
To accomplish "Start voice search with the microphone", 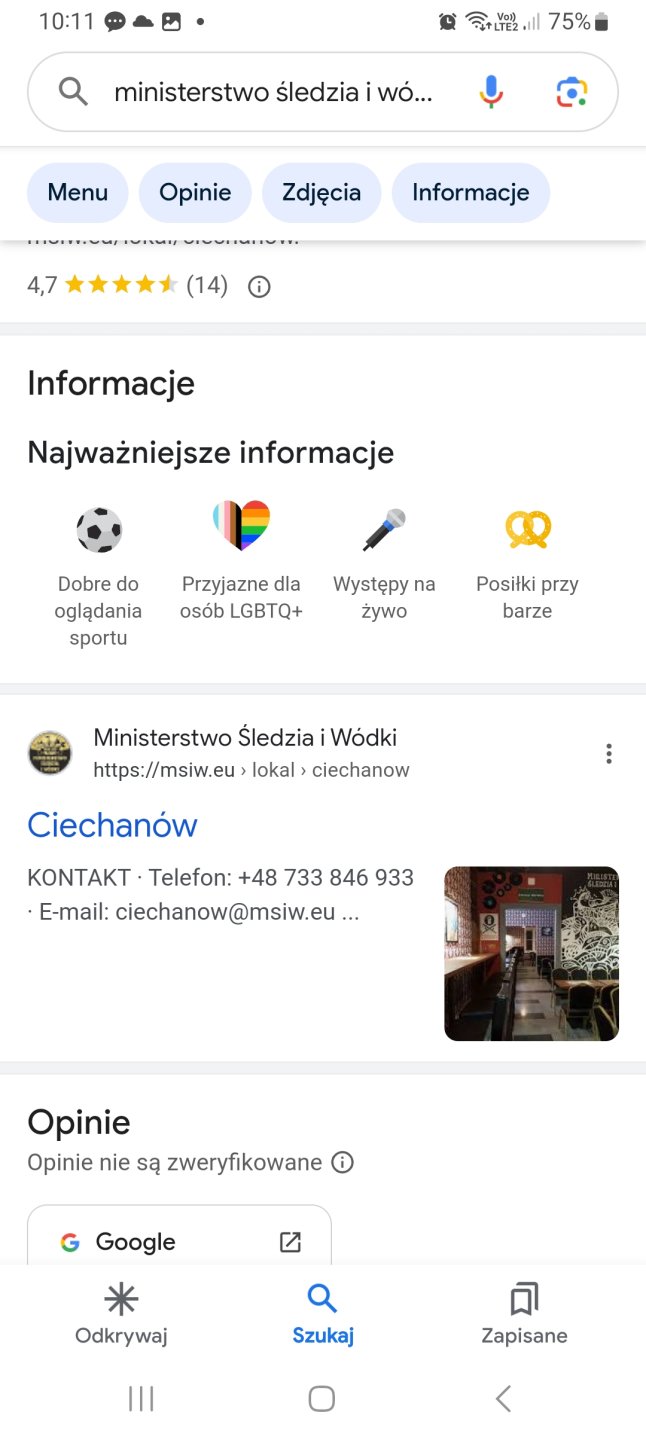I will coord(490,93).
